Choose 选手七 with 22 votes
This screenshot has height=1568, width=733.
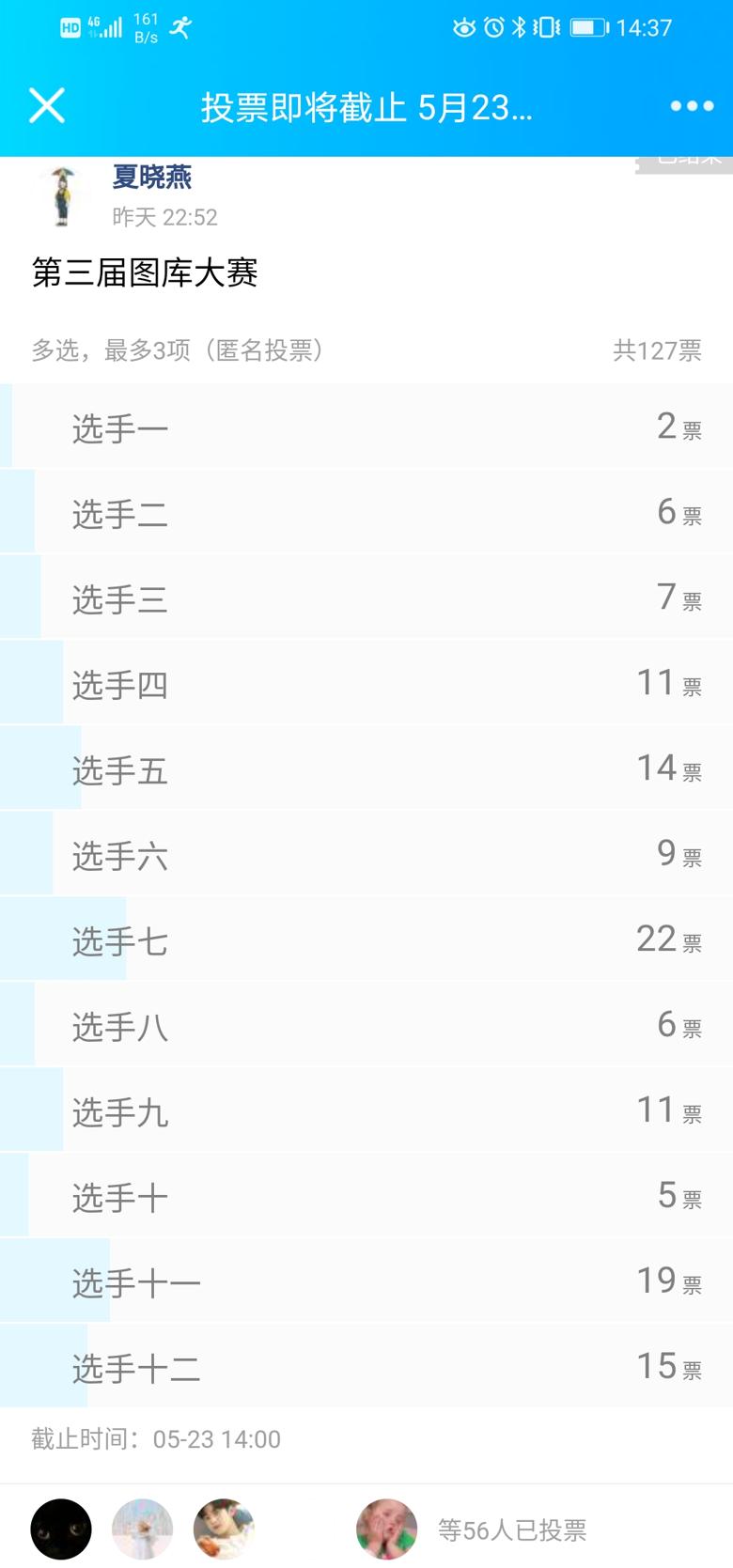click(366, 940)
